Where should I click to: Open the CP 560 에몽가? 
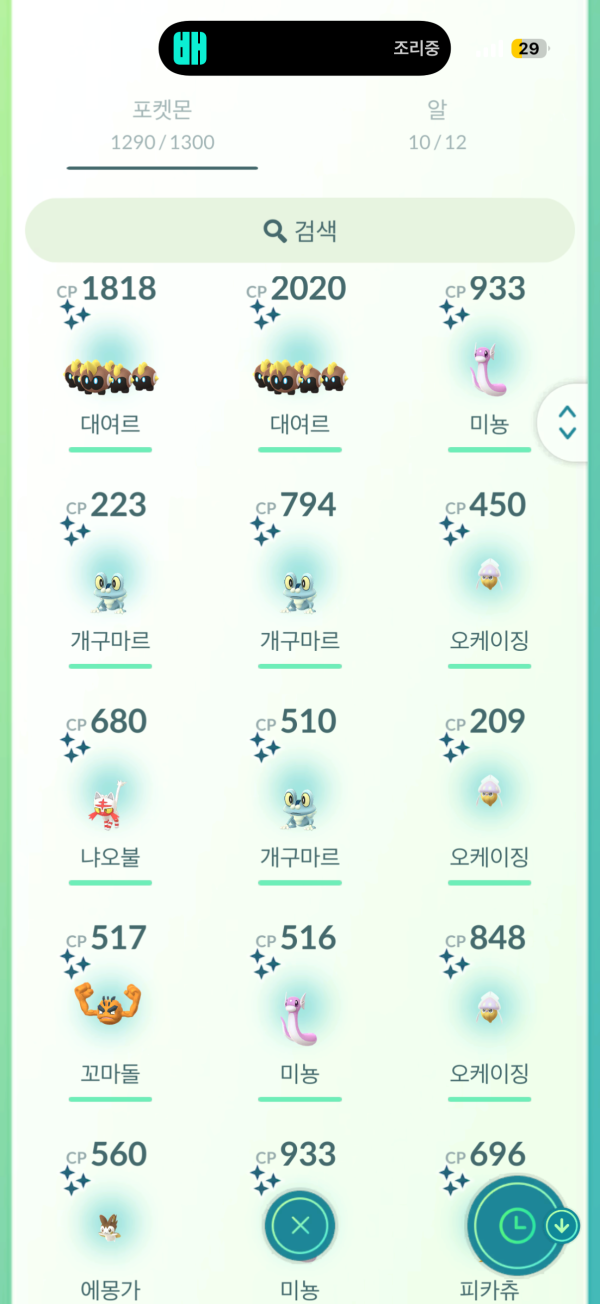pyautogui.click(x=110, y=1222)
